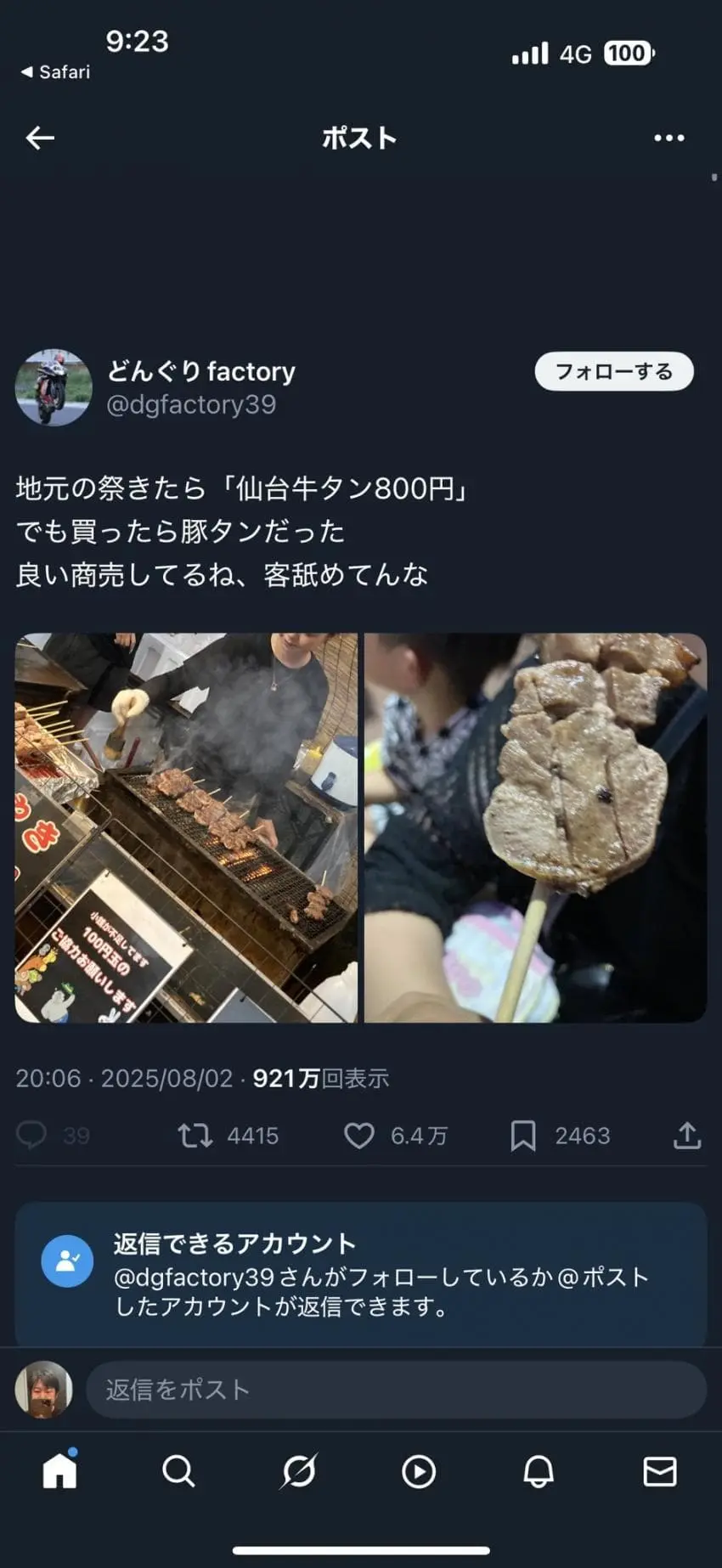
Task: Go back with the arrow icon
Action: [x=40, y=138]
